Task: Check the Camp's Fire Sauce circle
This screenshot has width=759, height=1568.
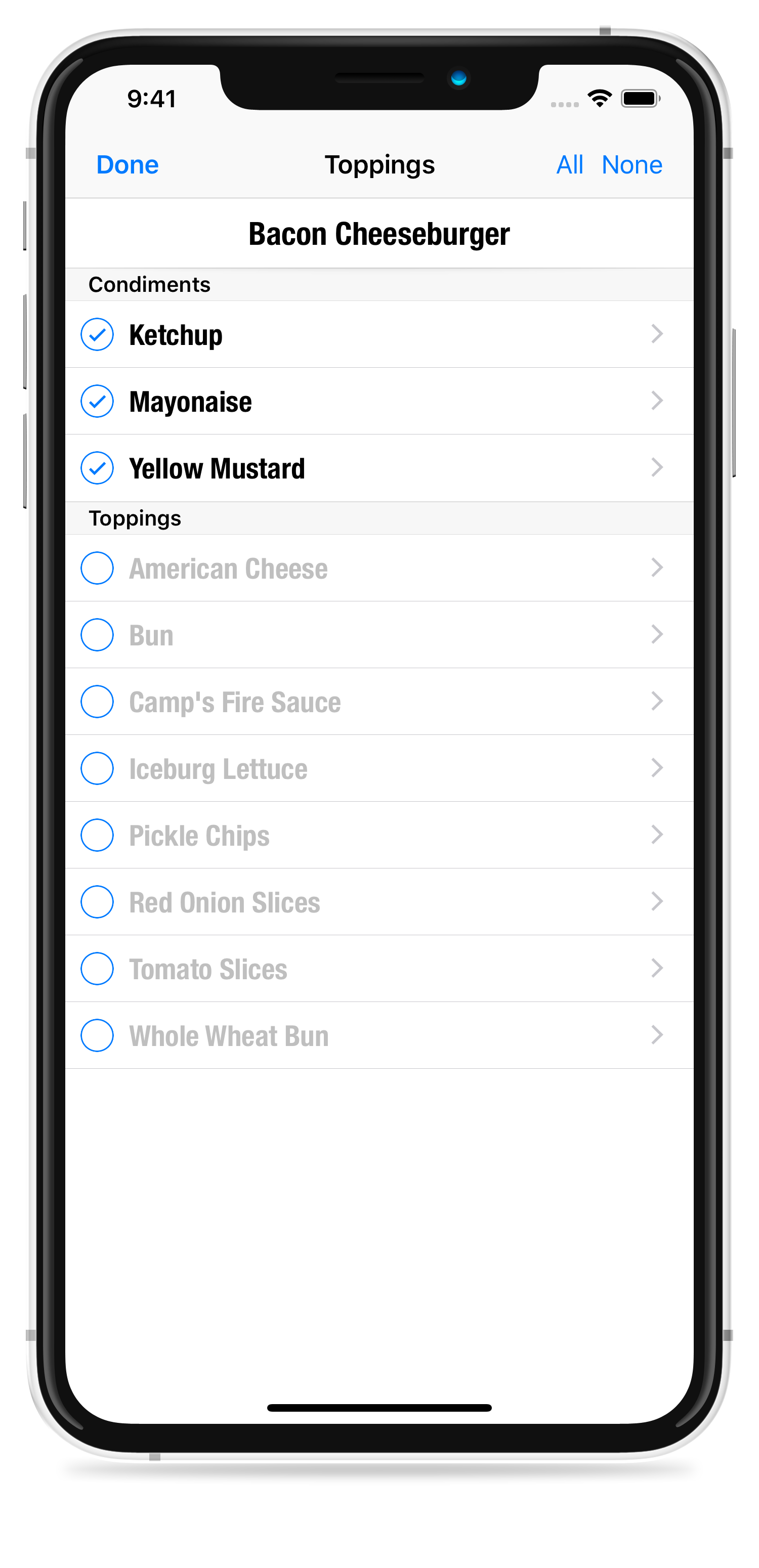Action: click(x=98, y=702)
